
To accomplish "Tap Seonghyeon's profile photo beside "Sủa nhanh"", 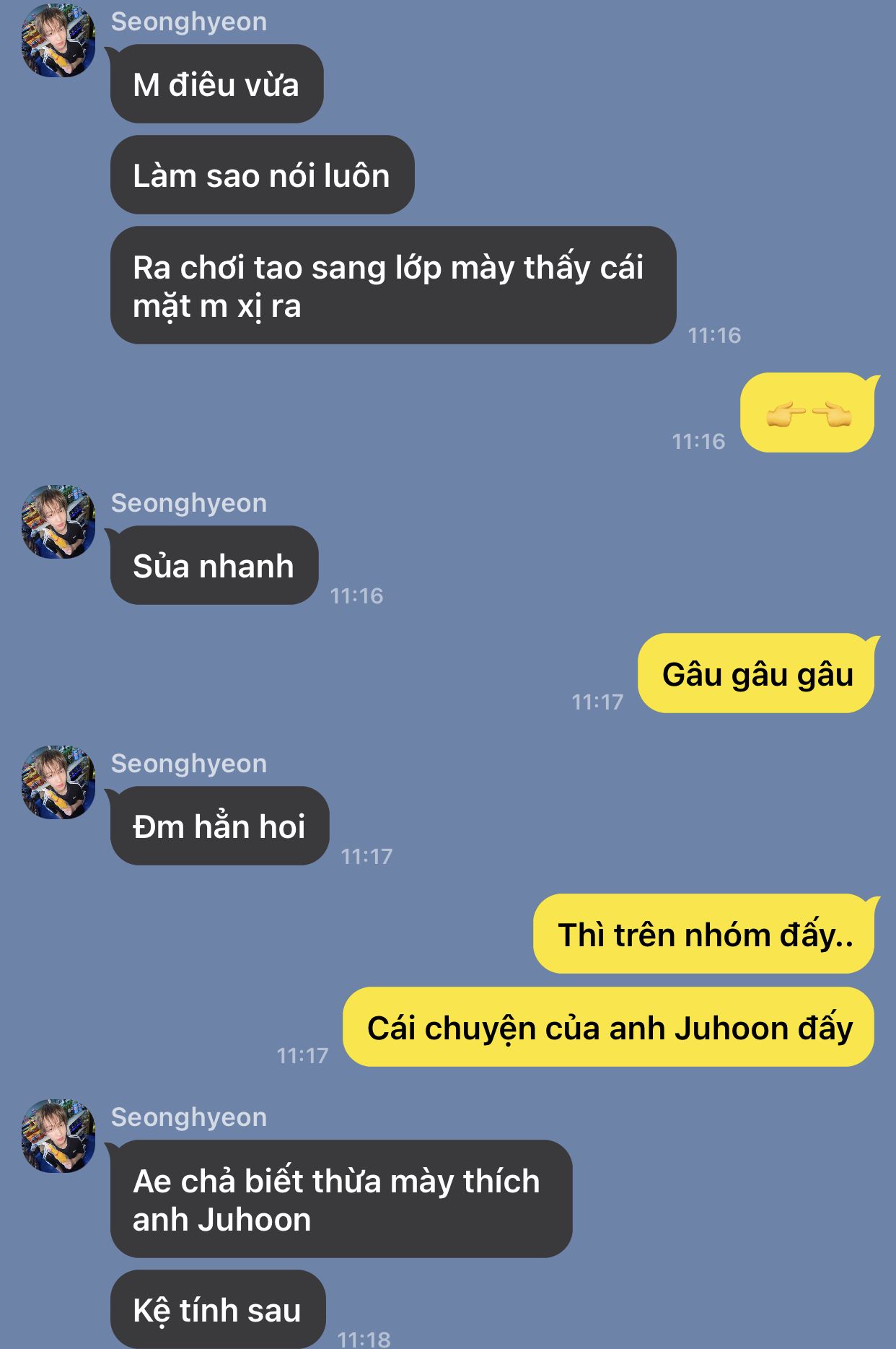I will [58, 522].
